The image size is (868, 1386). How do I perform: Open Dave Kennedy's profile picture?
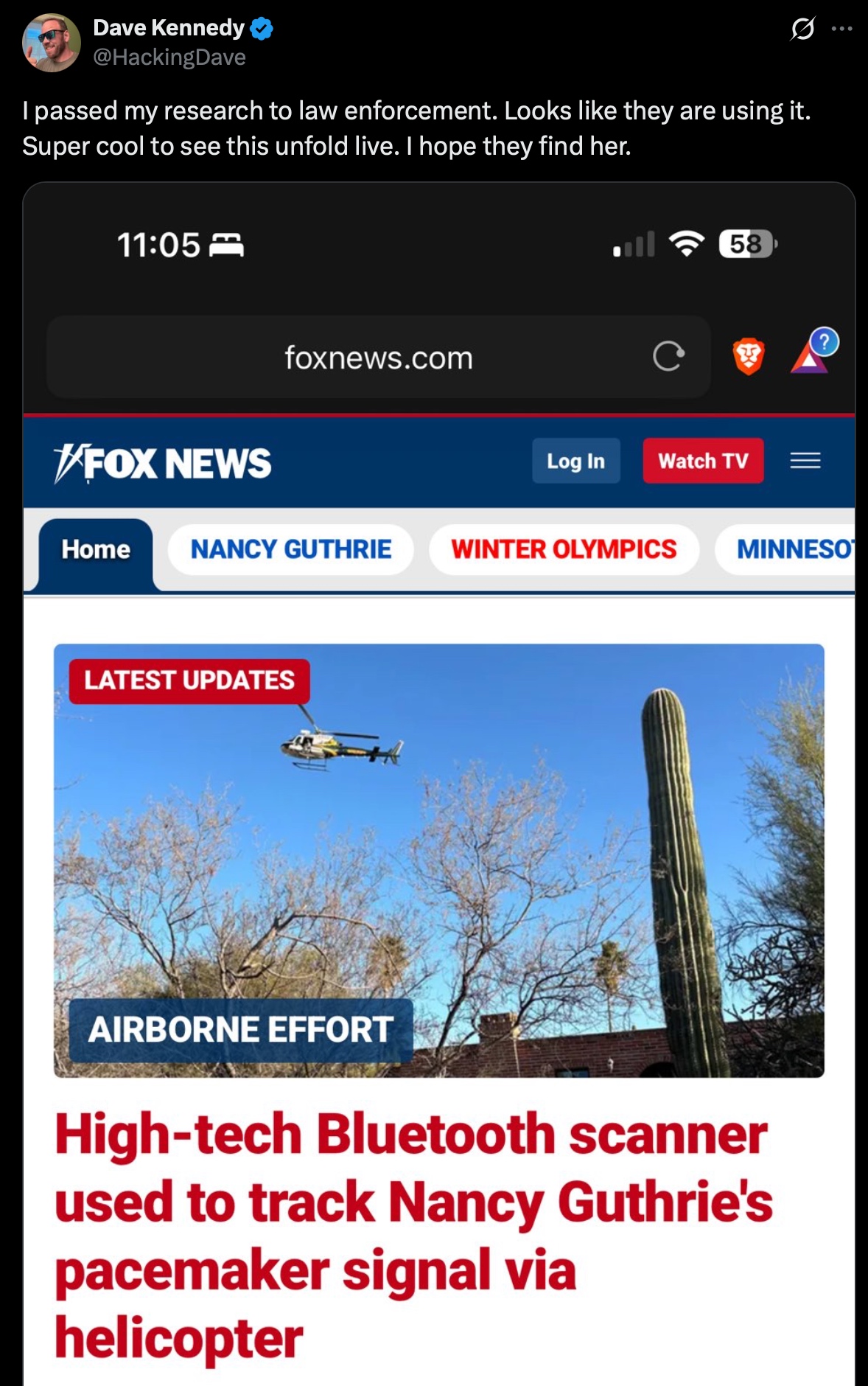coord(51,43)
